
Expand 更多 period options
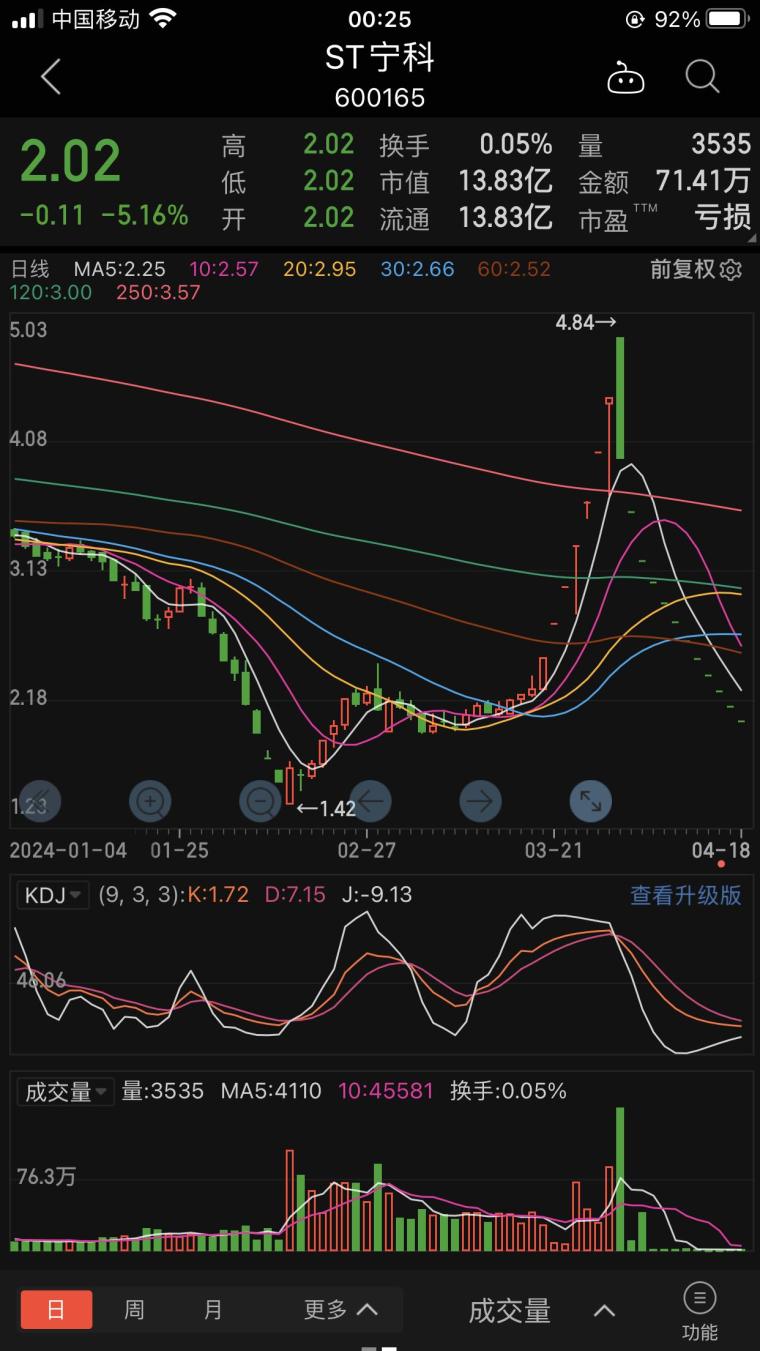pos(340,1309)
